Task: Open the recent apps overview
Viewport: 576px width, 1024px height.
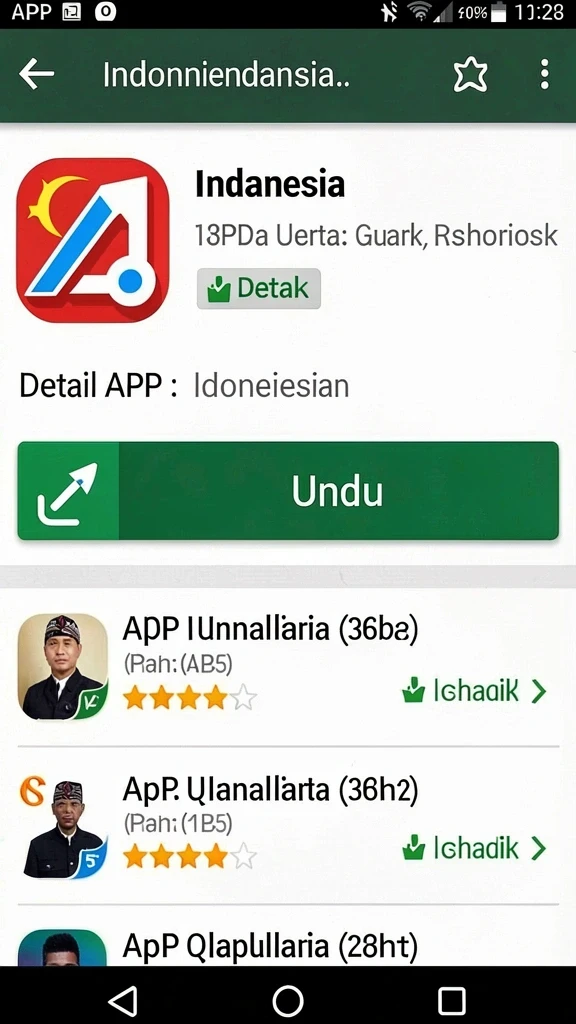Action: 451,1000
